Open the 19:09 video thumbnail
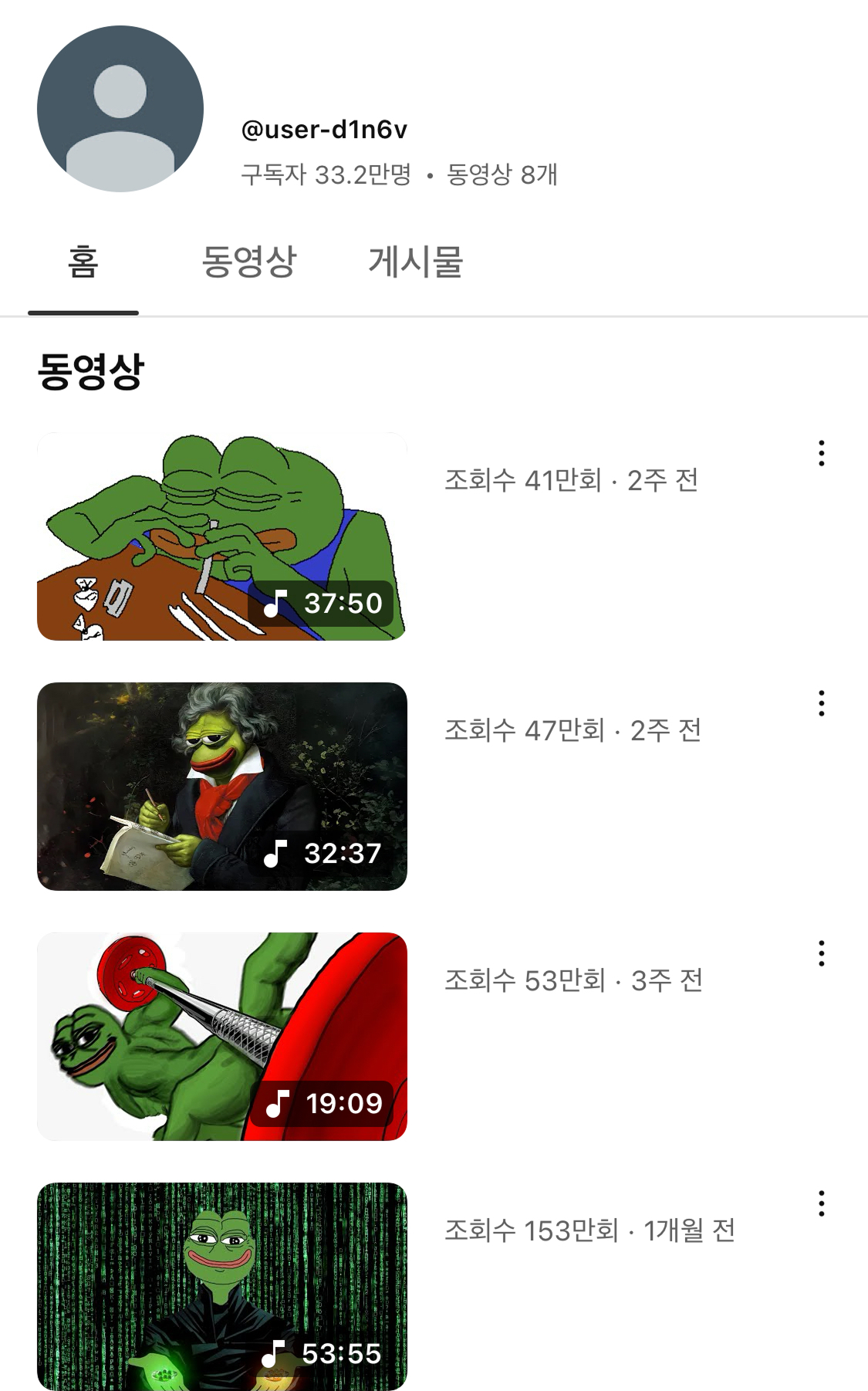This screenshot has height=1391, width=868. 221,1036
